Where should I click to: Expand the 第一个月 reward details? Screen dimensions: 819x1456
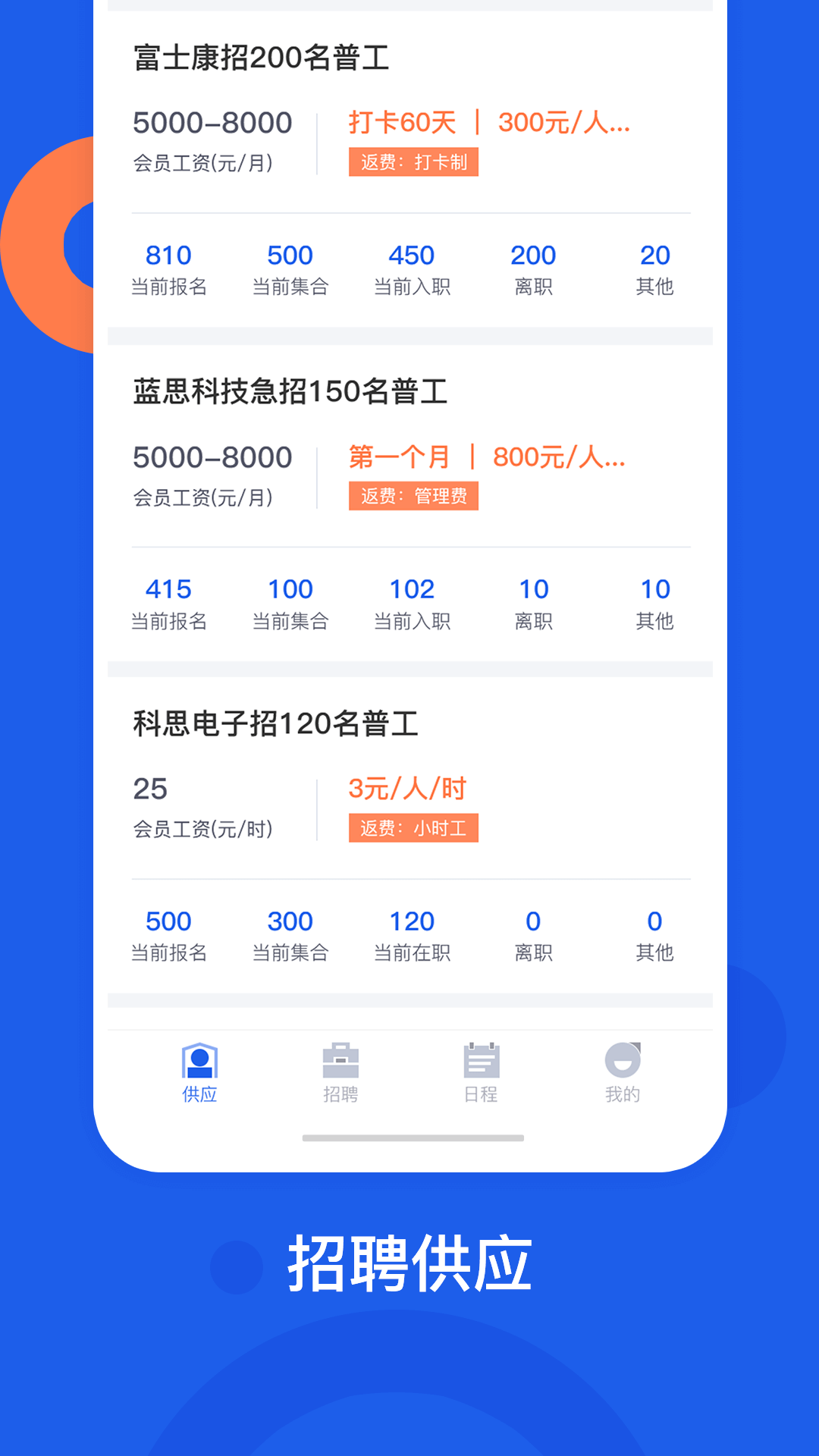tap(397, 457)
